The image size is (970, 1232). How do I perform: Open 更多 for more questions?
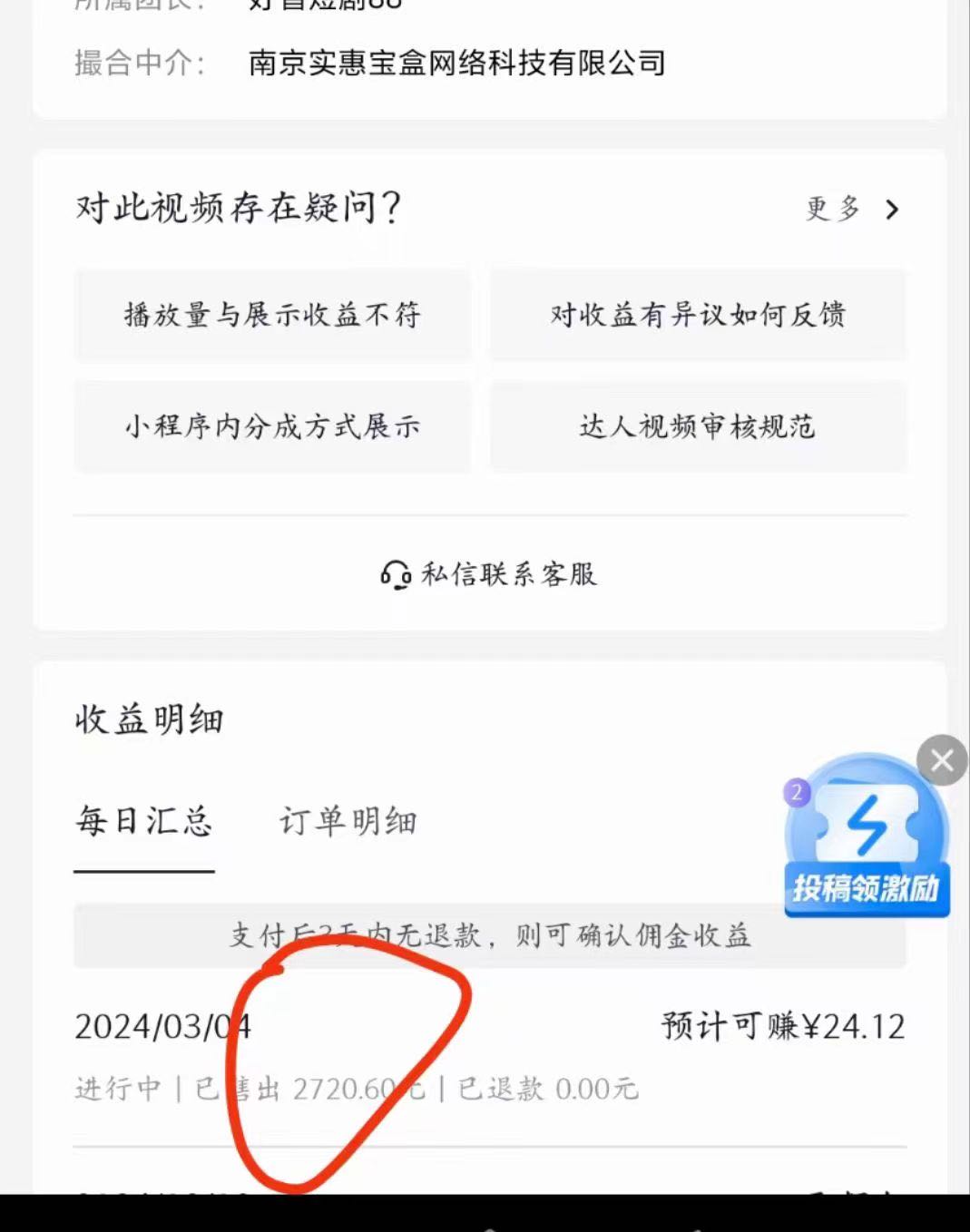pyautogui.click(x=851, y=210)
